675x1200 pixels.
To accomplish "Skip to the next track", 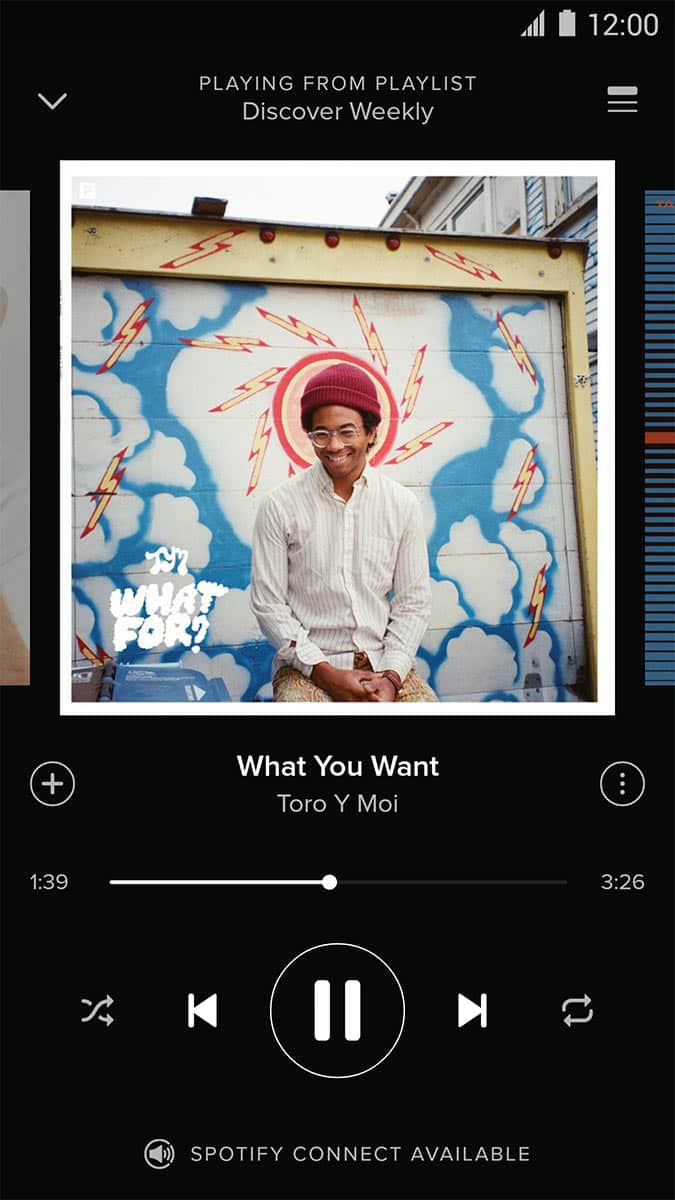I will click(472, 1010).
